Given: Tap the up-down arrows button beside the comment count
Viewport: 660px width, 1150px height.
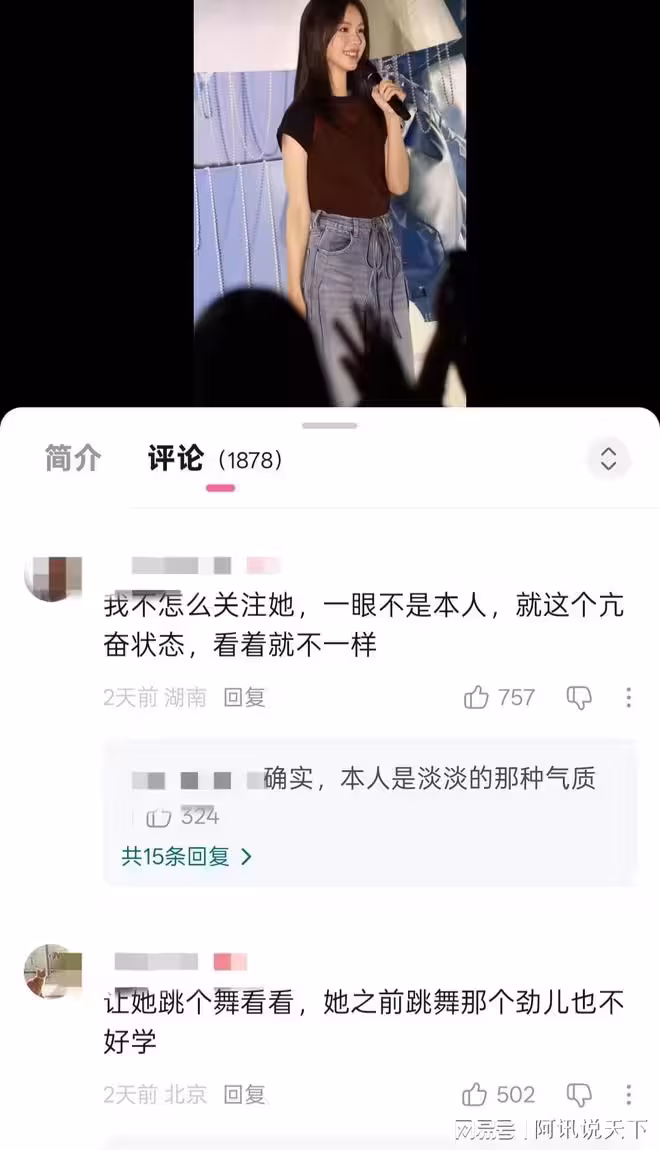Looking at the screenshot, I should tap(608, 459).
